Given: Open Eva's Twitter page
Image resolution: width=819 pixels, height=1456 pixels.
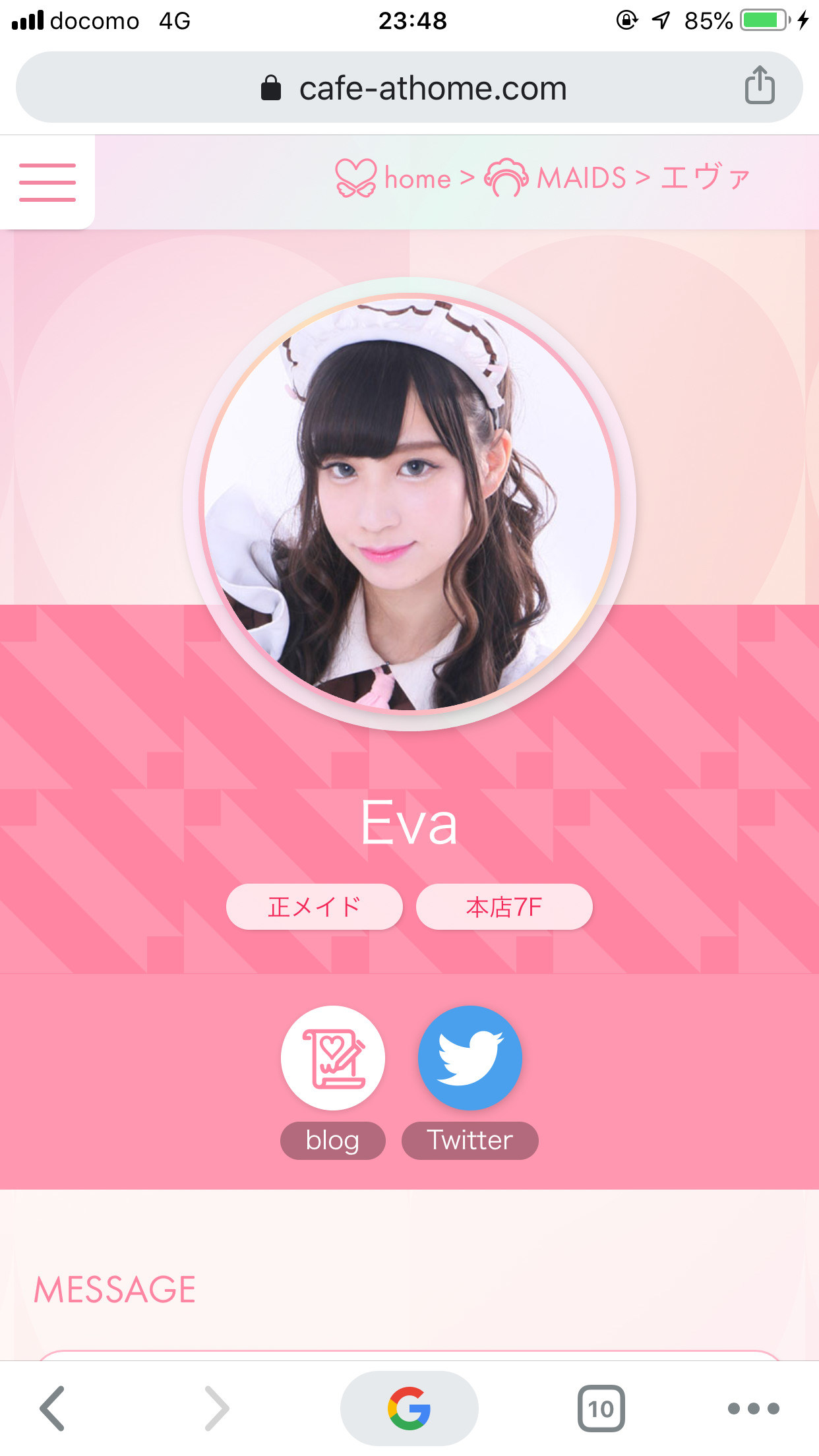Looking at the screenshot, I should (470, 1057).
